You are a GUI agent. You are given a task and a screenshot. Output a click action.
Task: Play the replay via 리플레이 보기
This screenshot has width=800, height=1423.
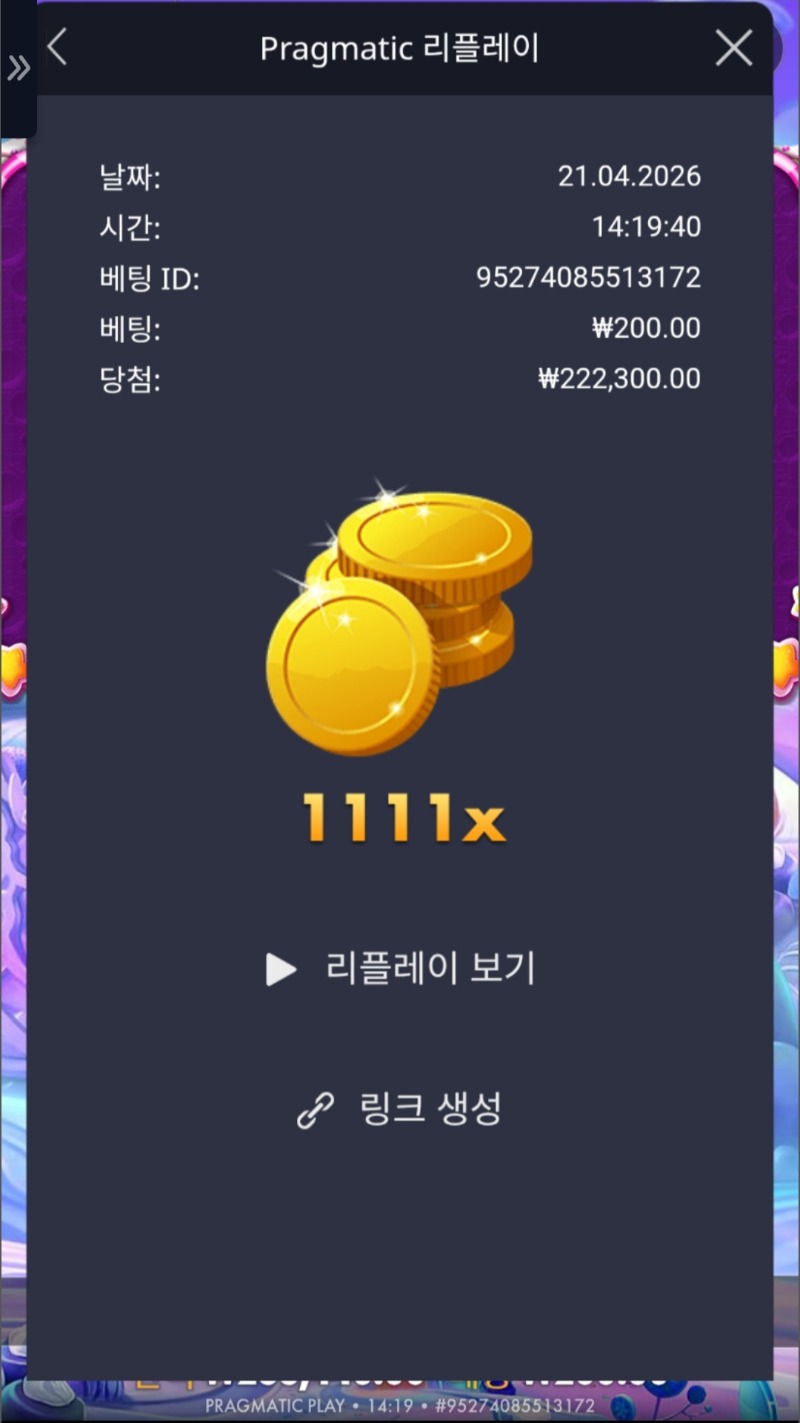tap(400, 968)
